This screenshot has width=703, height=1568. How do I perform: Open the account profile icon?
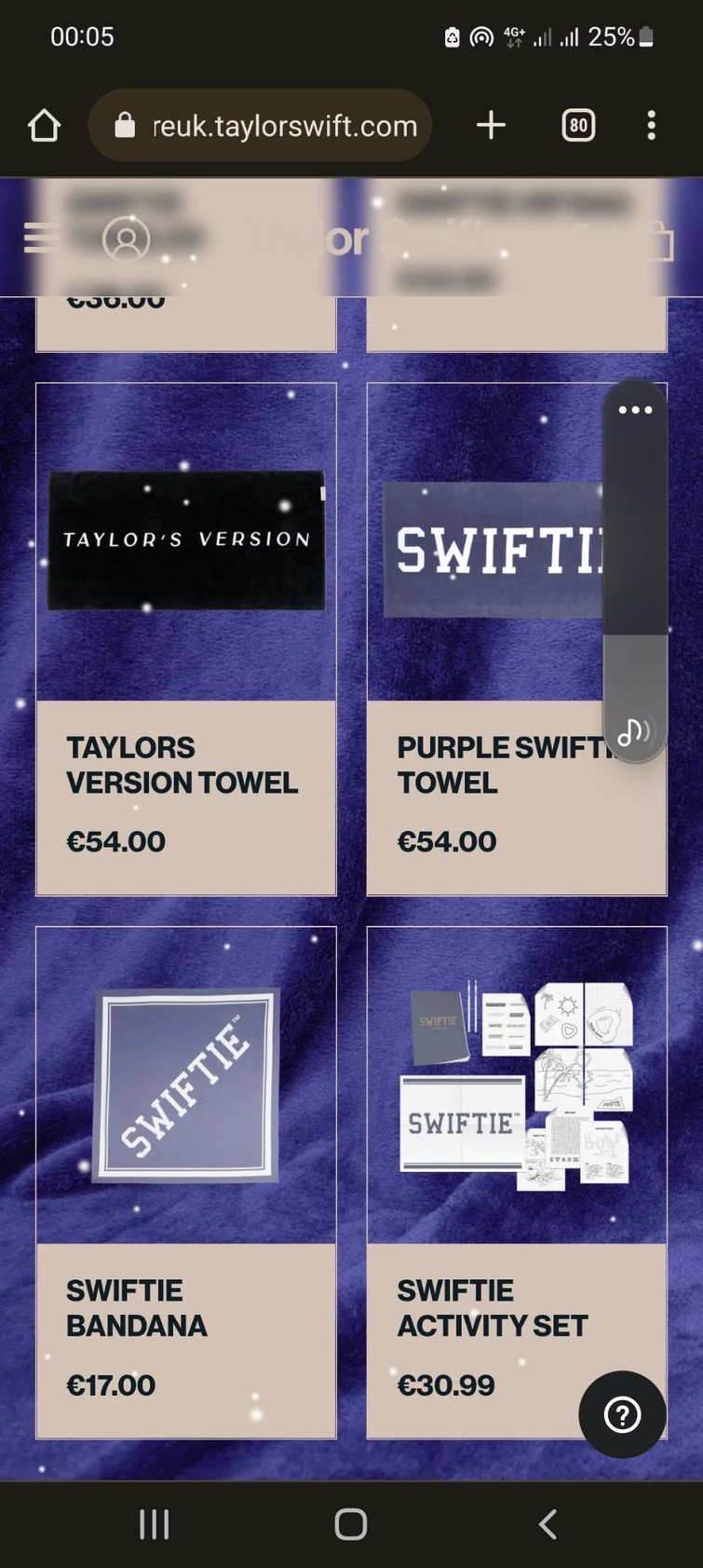(126, 239)
